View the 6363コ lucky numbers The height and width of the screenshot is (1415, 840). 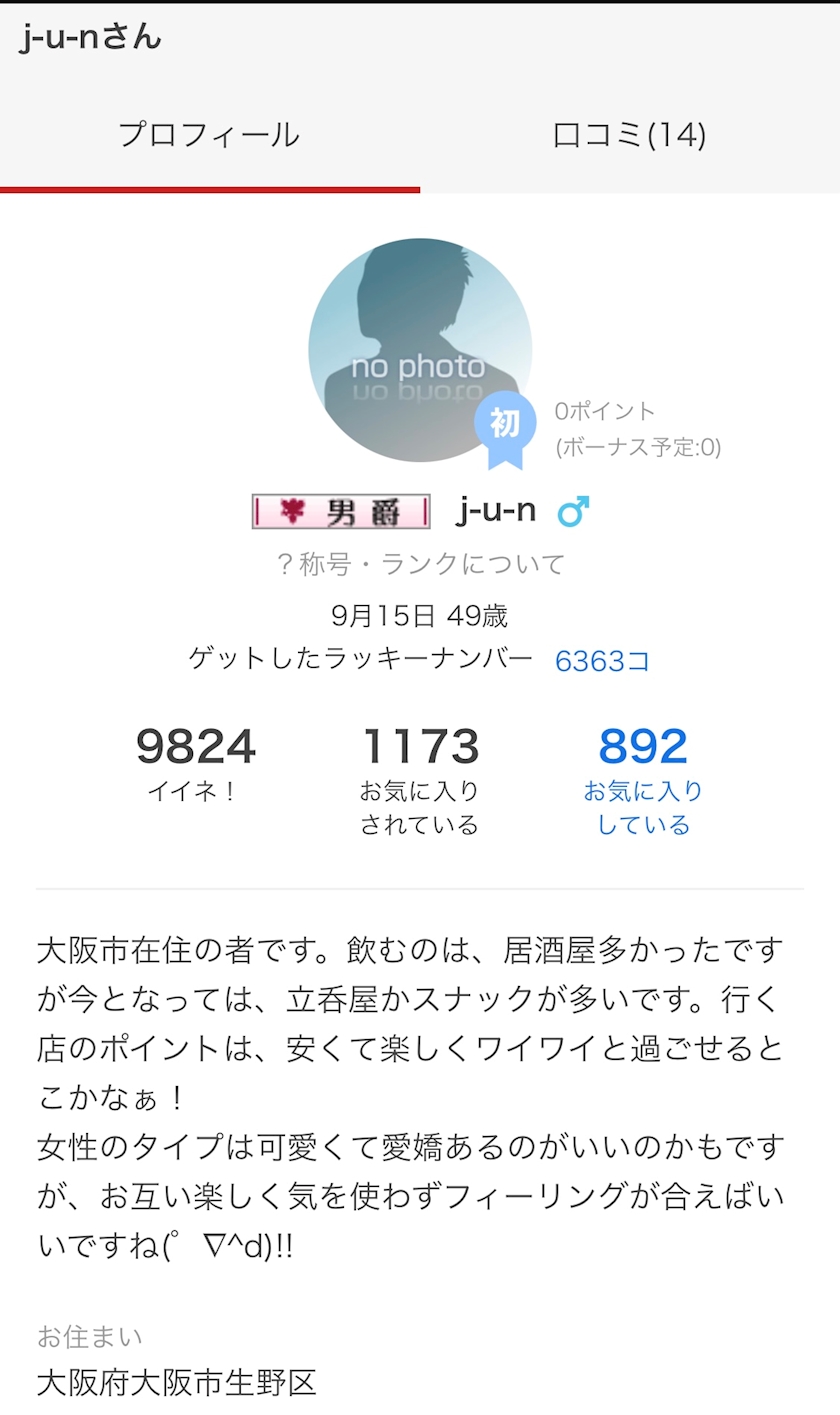point(602,661)
